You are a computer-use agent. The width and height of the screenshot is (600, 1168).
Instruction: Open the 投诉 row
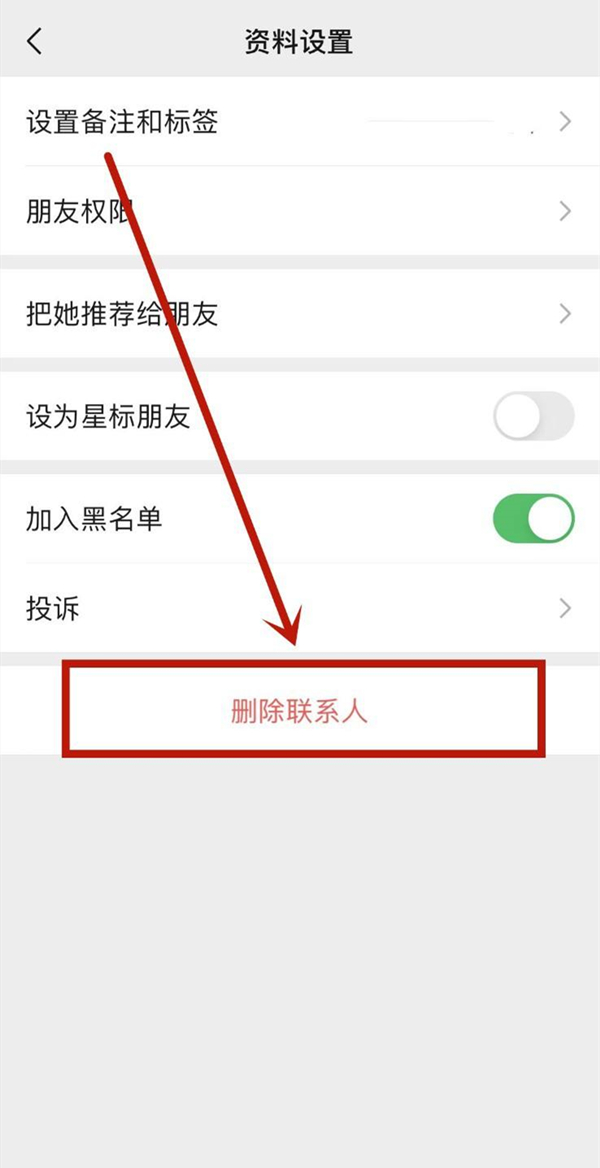(300, 608)
